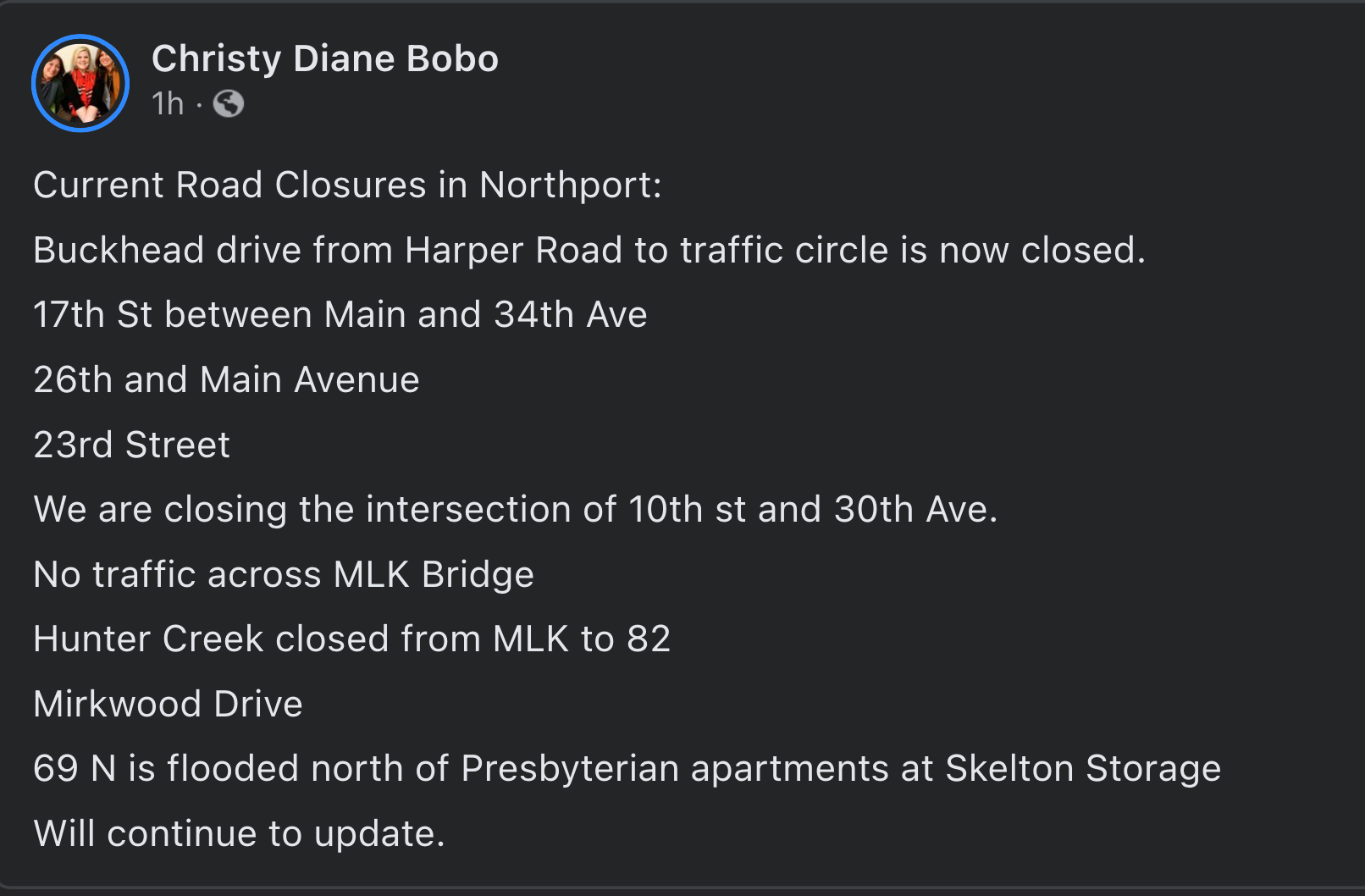Viewport: 1365px width, 896px height.
Task: Tap the 1h post timestamp
Action: 168,104
